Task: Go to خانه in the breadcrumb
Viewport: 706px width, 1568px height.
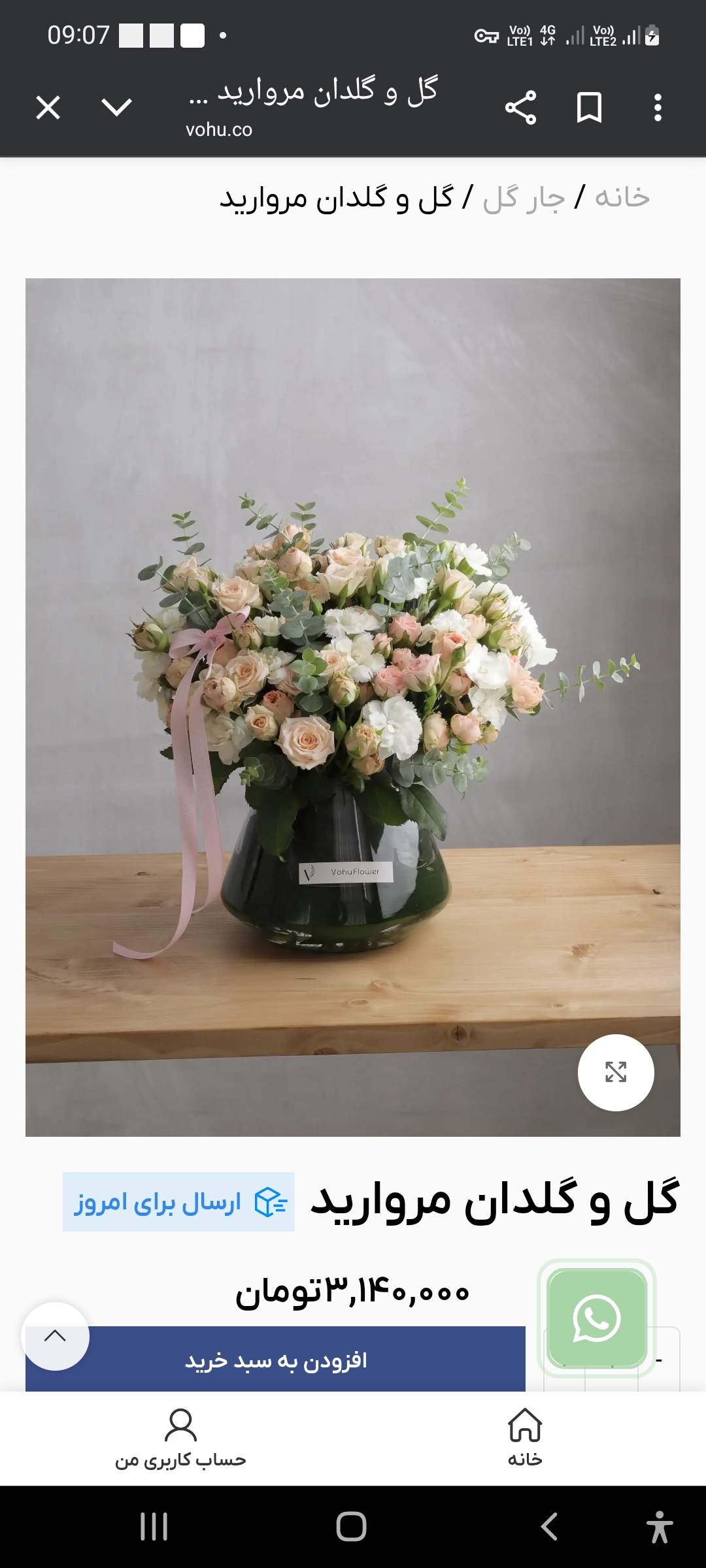Action: [622, 197]
